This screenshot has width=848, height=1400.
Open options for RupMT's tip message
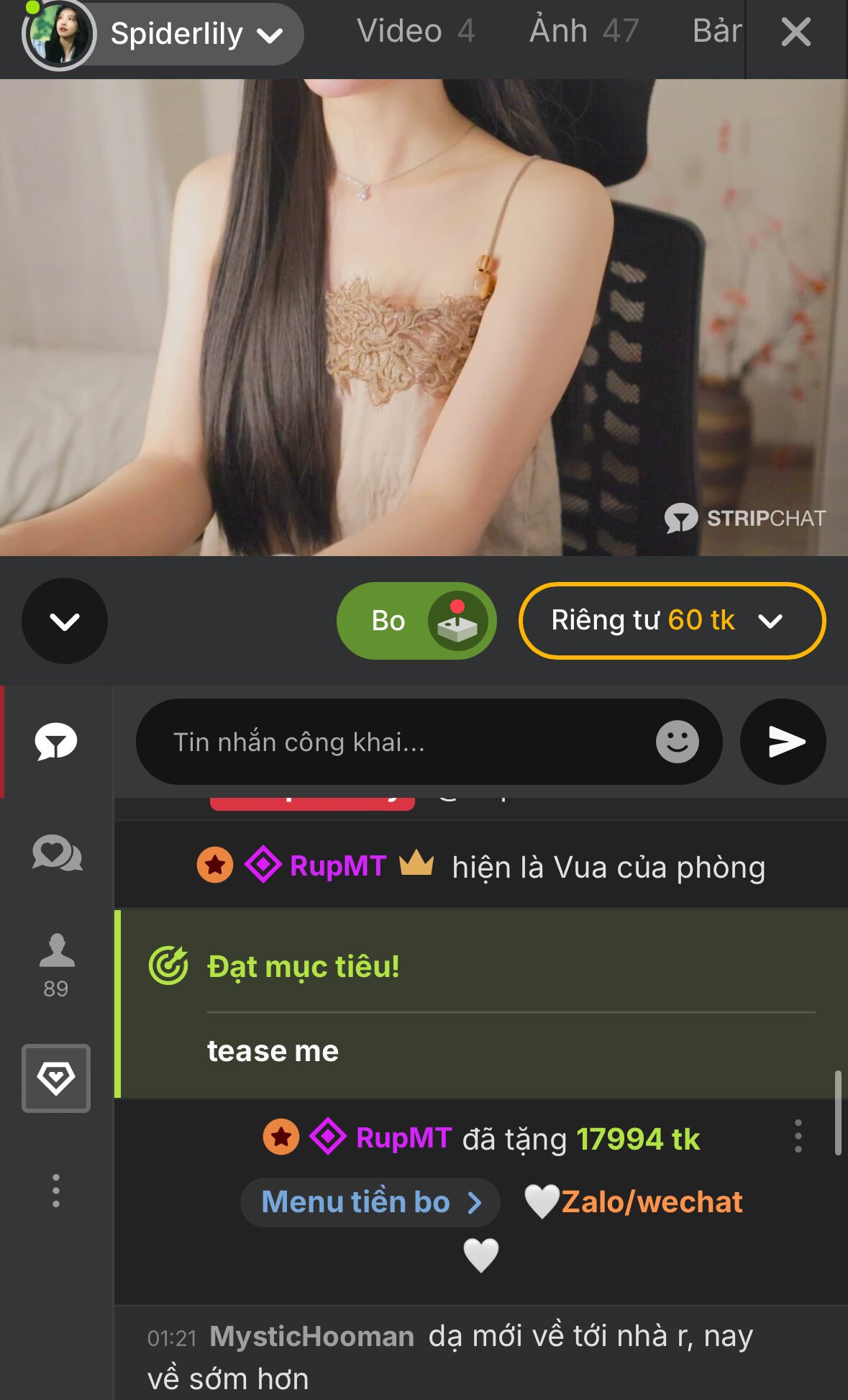(x=798, y=1137)
